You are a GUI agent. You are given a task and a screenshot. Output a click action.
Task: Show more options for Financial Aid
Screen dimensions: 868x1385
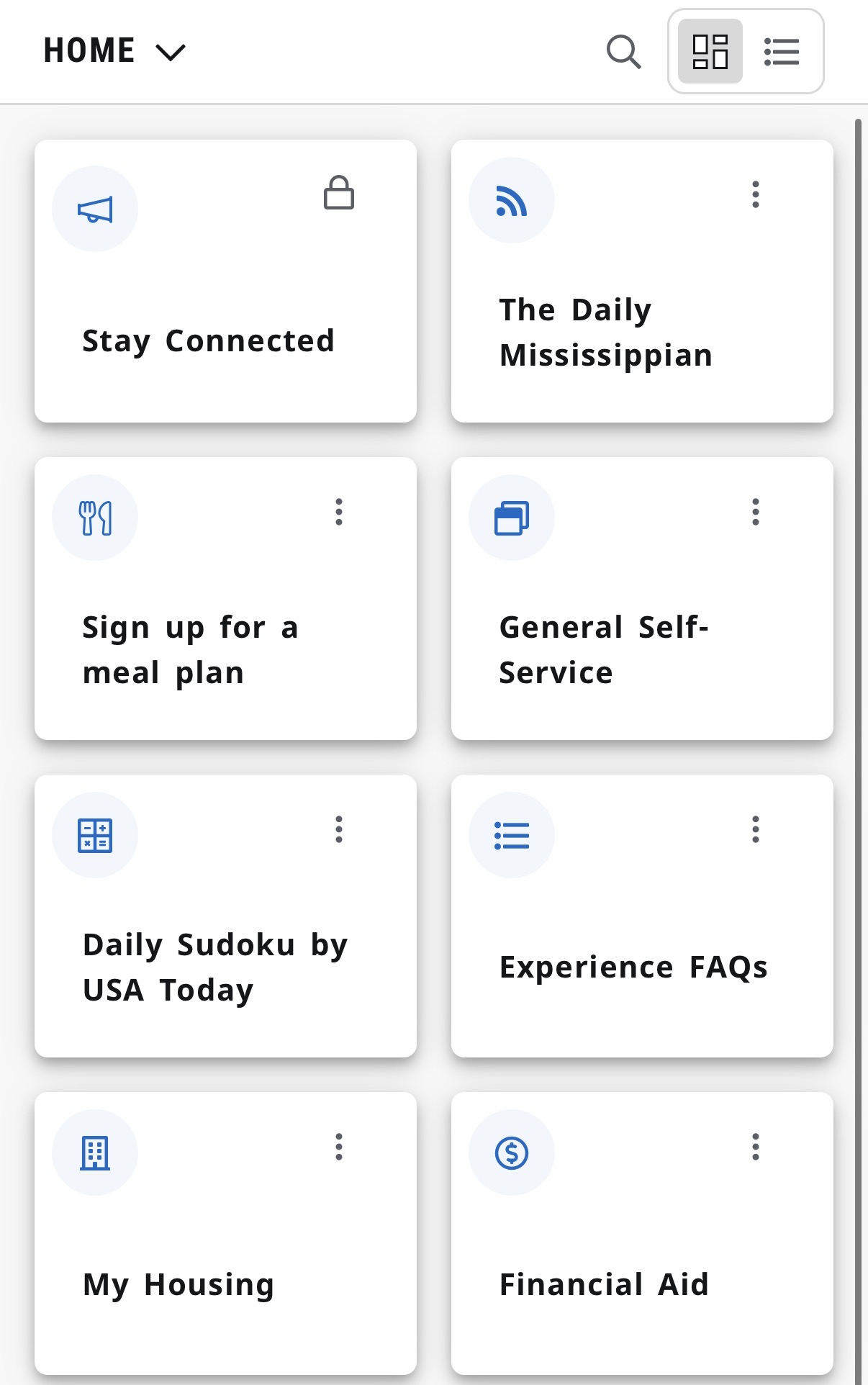(x=755, y=1147)
